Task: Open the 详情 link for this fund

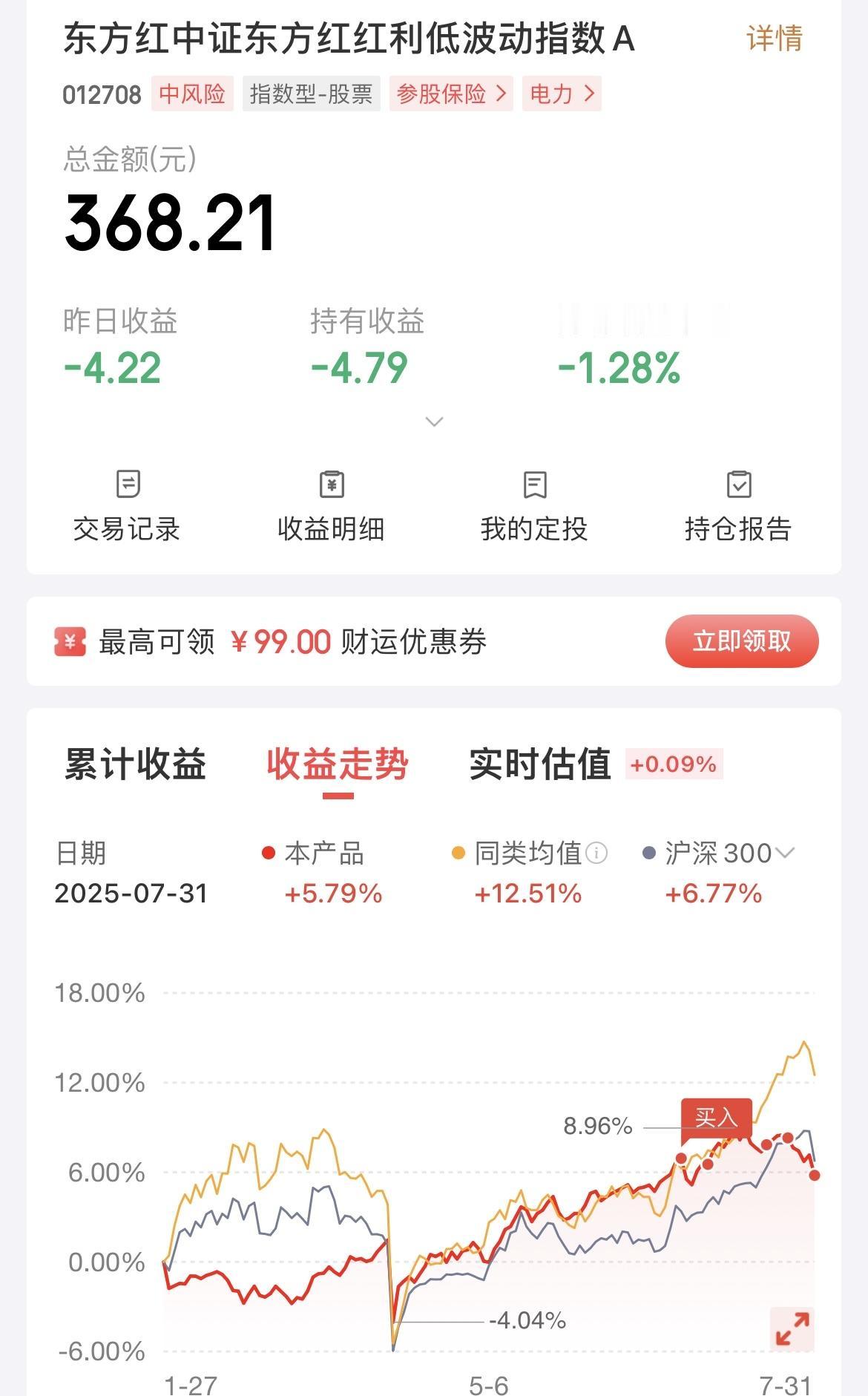Action: (775, 39)
